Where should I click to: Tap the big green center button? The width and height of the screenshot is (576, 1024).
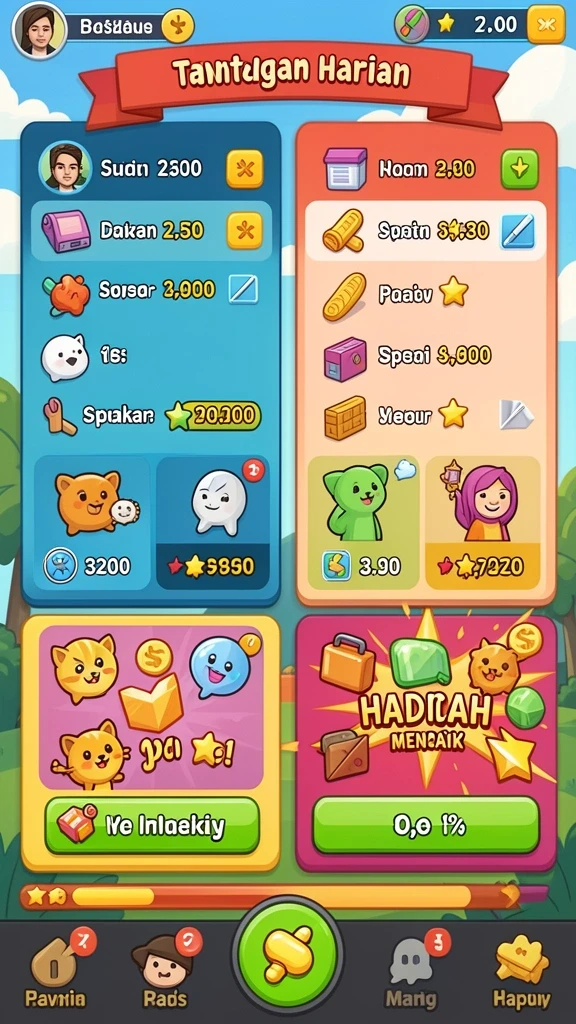point(288,953)
